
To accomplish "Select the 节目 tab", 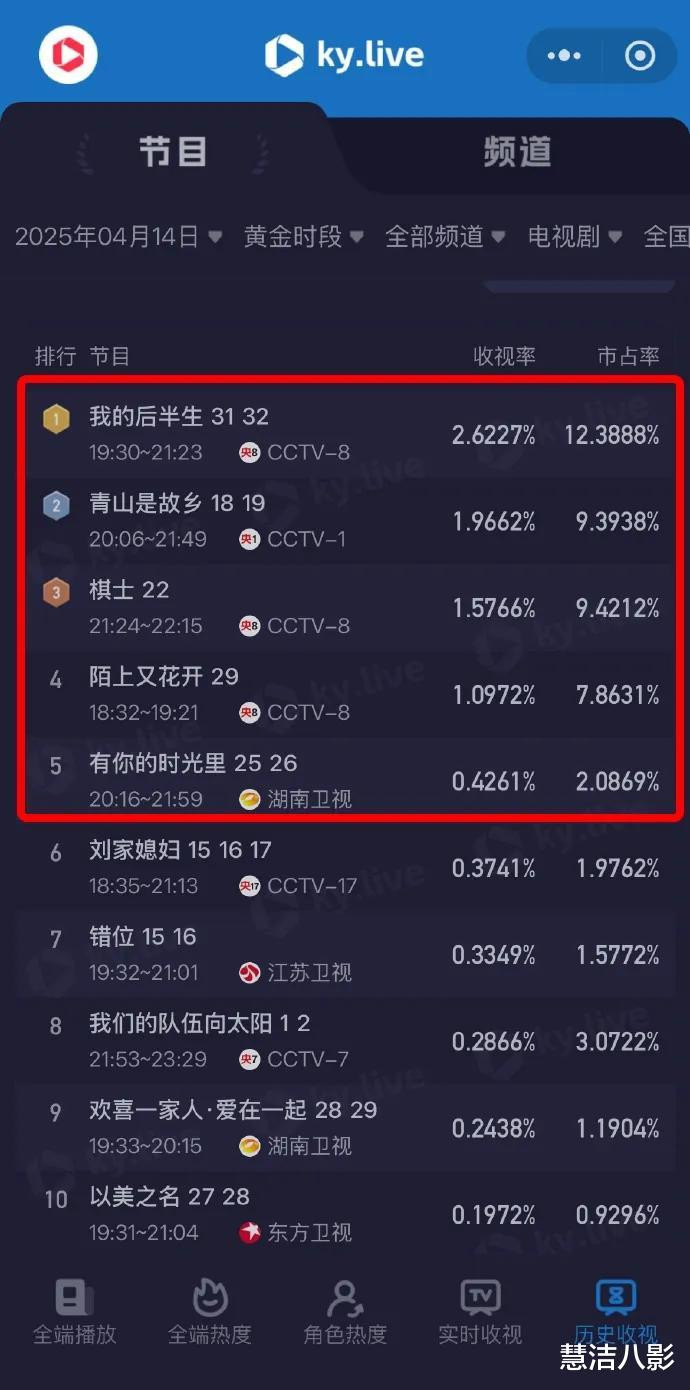I will 172,151.
